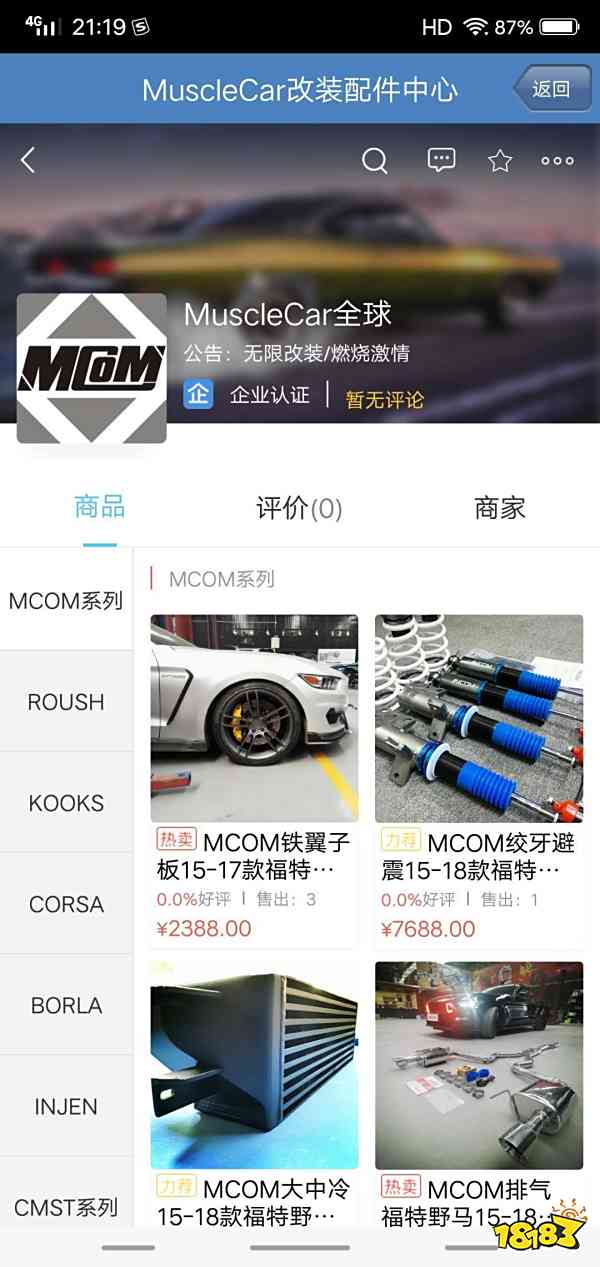Favorite this shop with the star icon
Image resolution: width=600 pixels, height=1267 pixels.
tap(499, 160)
